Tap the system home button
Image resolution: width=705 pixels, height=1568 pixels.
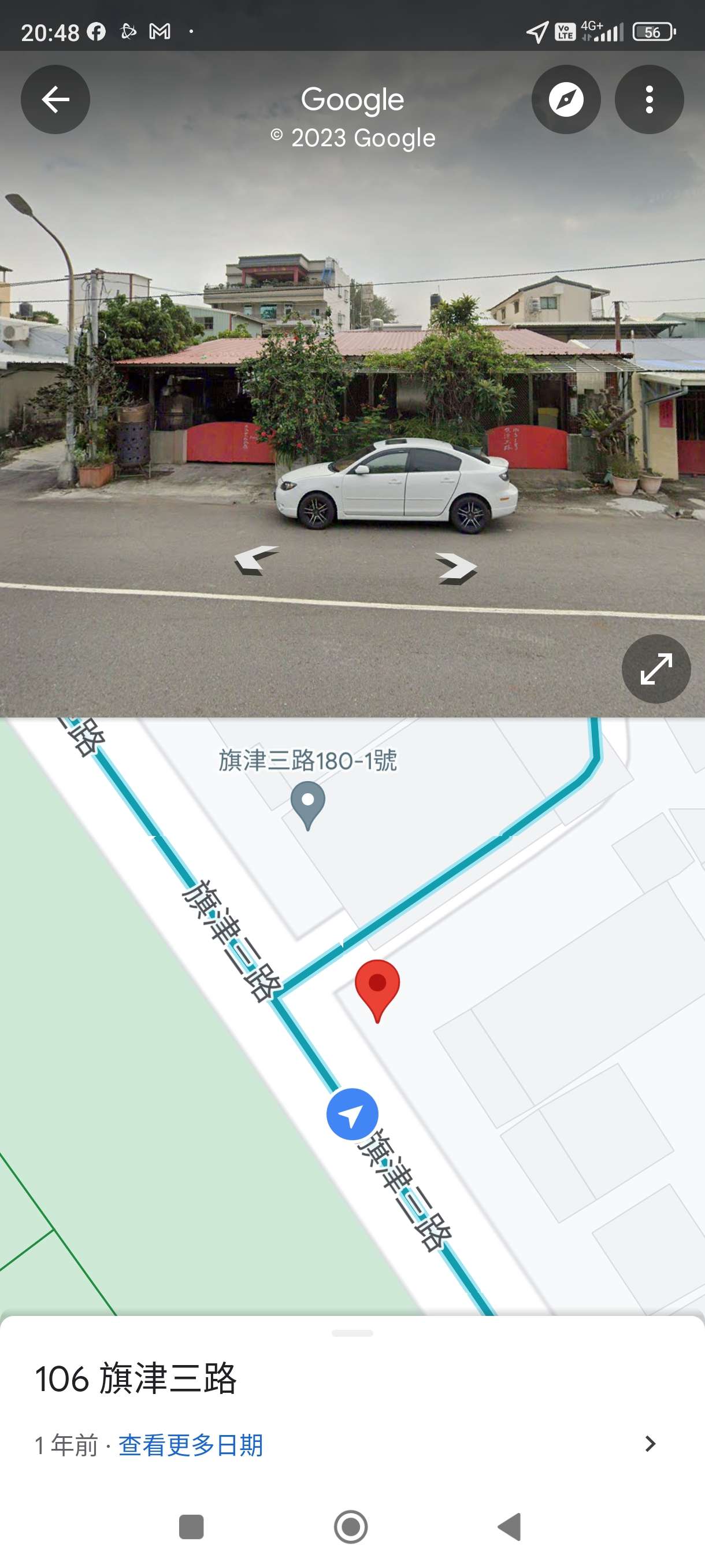pos(351,1526)
